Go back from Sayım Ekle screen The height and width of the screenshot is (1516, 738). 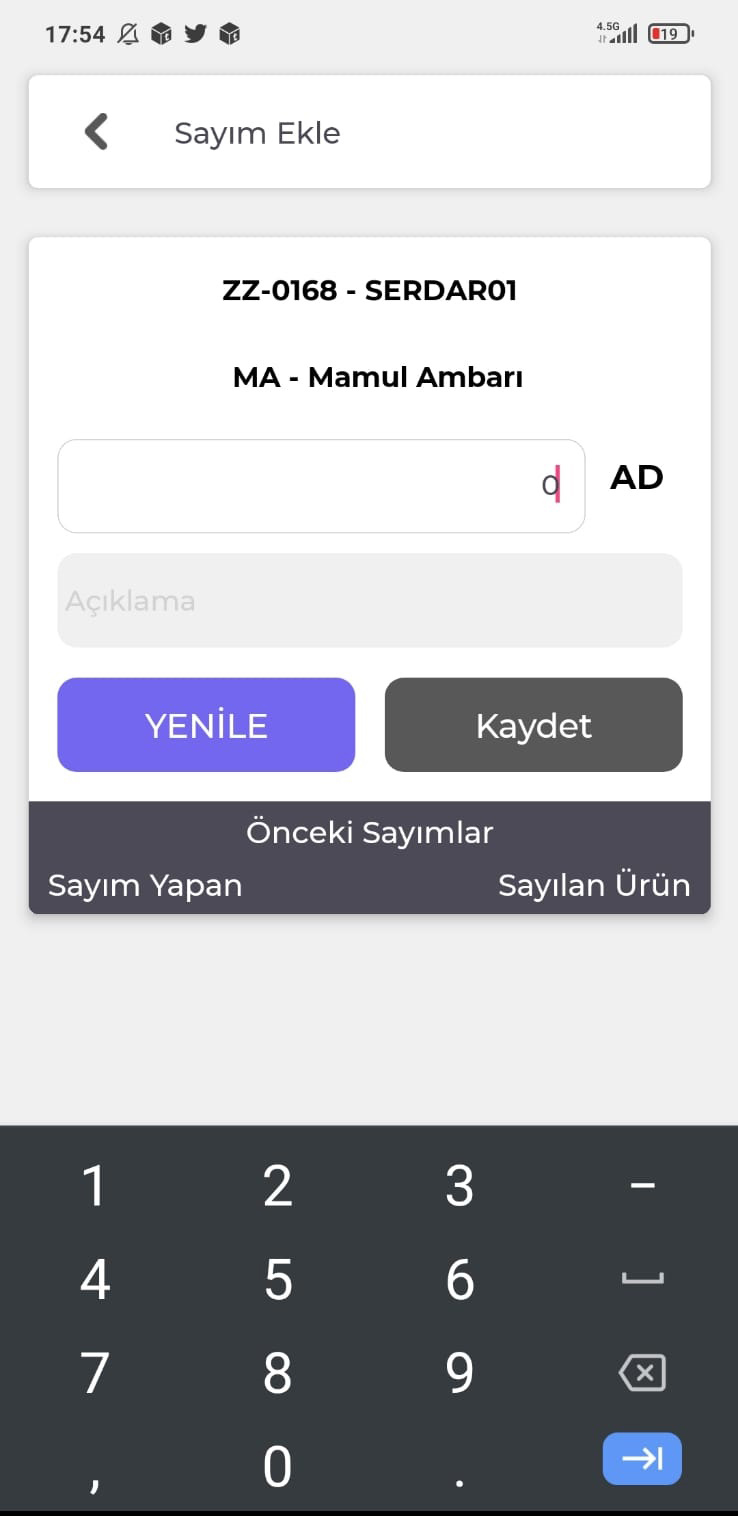[96, 132]
